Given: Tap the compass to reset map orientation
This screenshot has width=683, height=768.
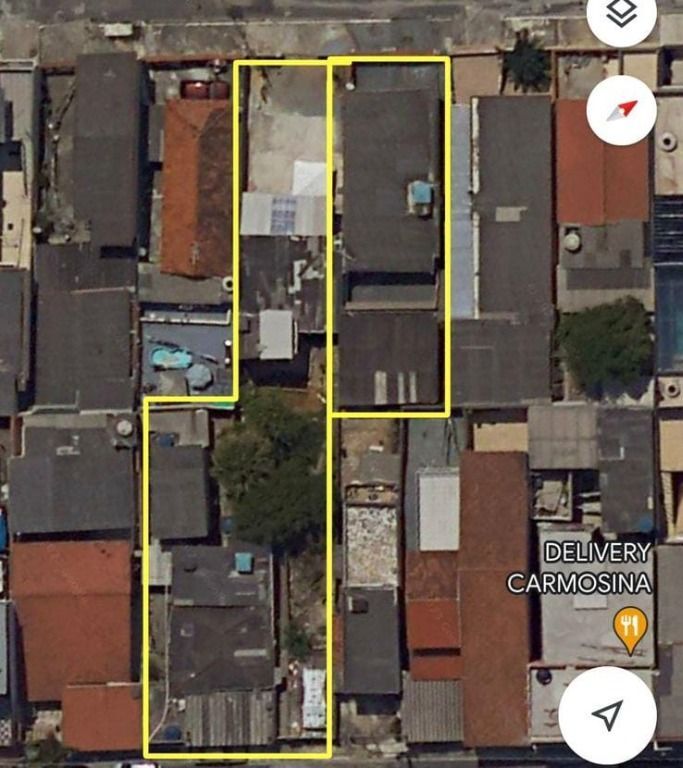Looking at the screenshot, I should tap(622, 110).
